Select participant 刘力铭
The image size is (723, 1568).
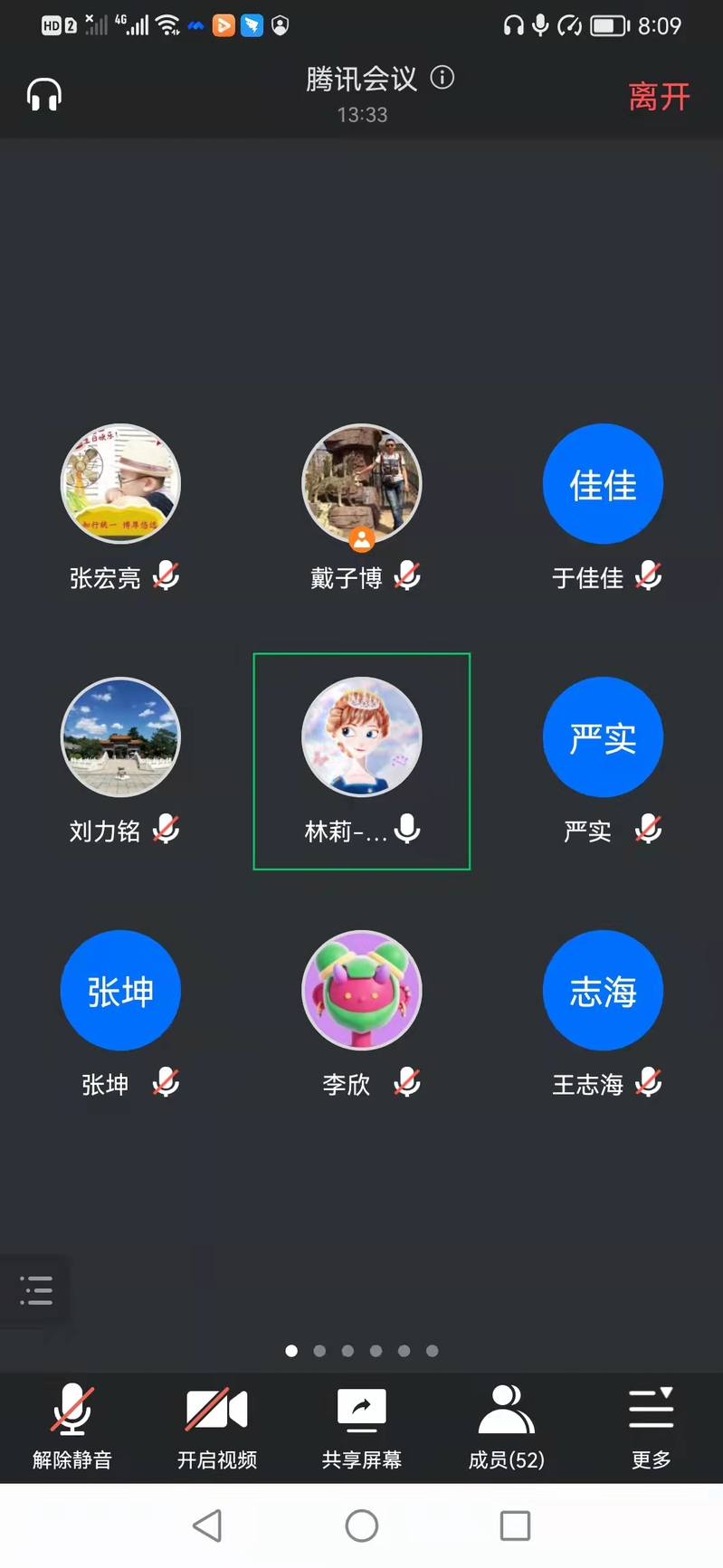coord(120,737)
